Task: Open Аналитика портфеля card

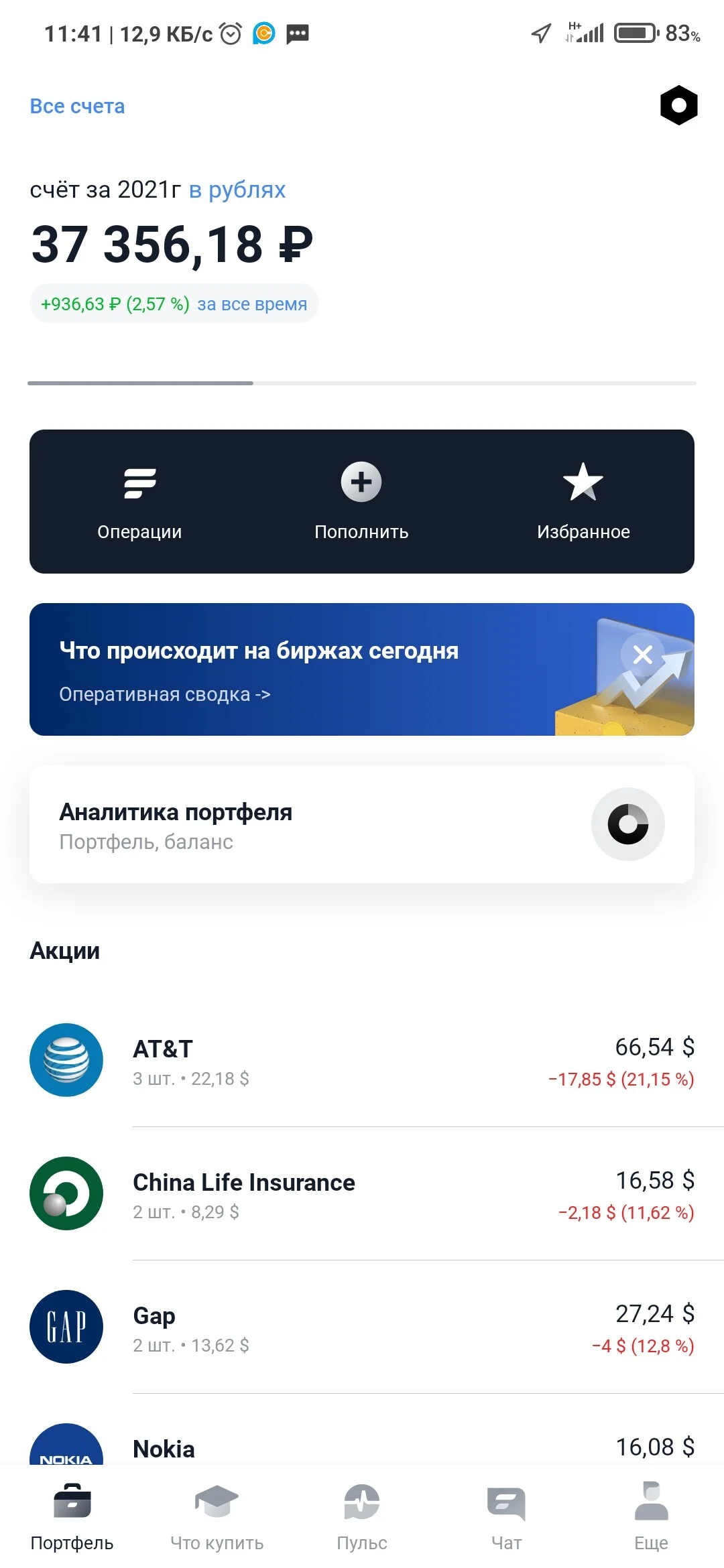Action: [362, 824]
